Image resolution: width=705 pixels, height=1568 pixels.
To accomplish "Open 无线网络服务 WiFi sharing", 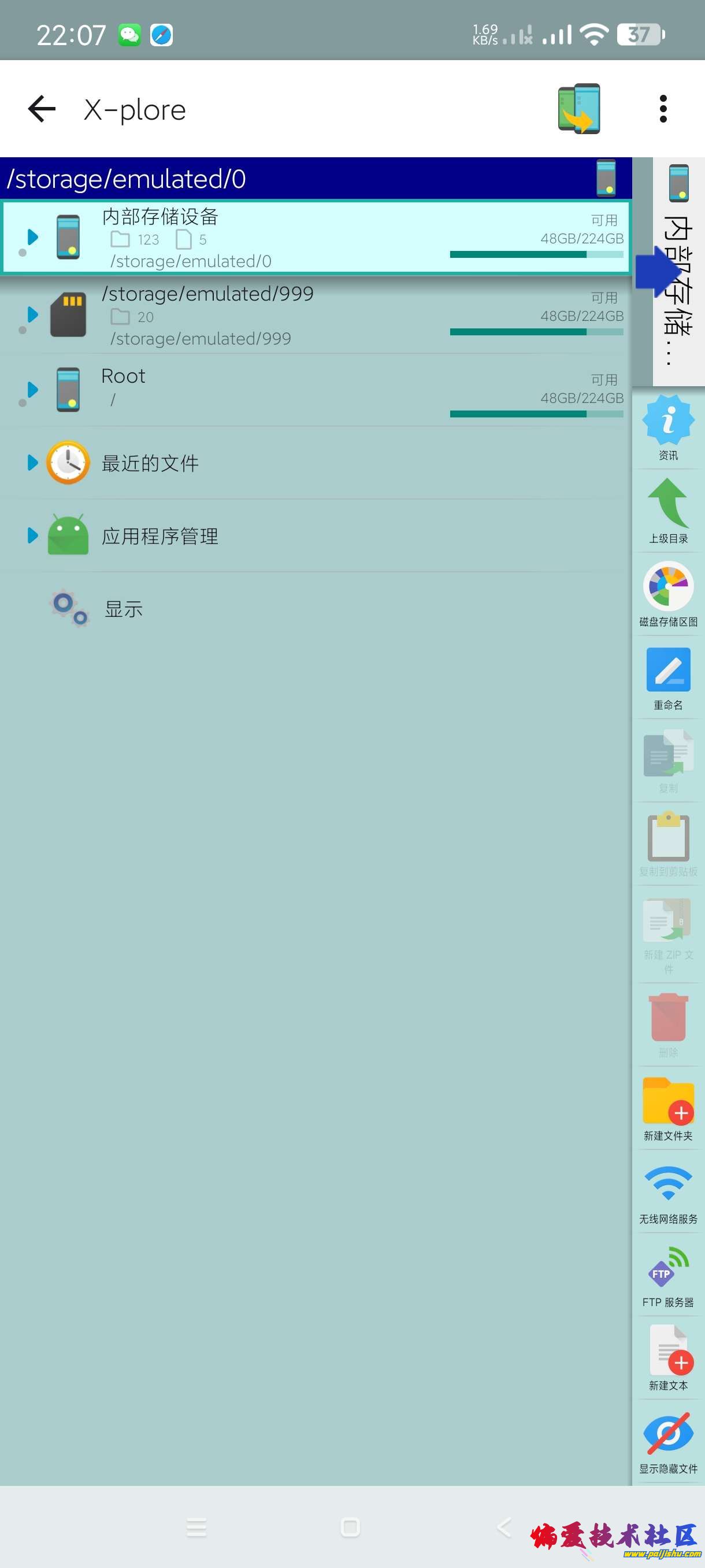I will [668, 1192].
